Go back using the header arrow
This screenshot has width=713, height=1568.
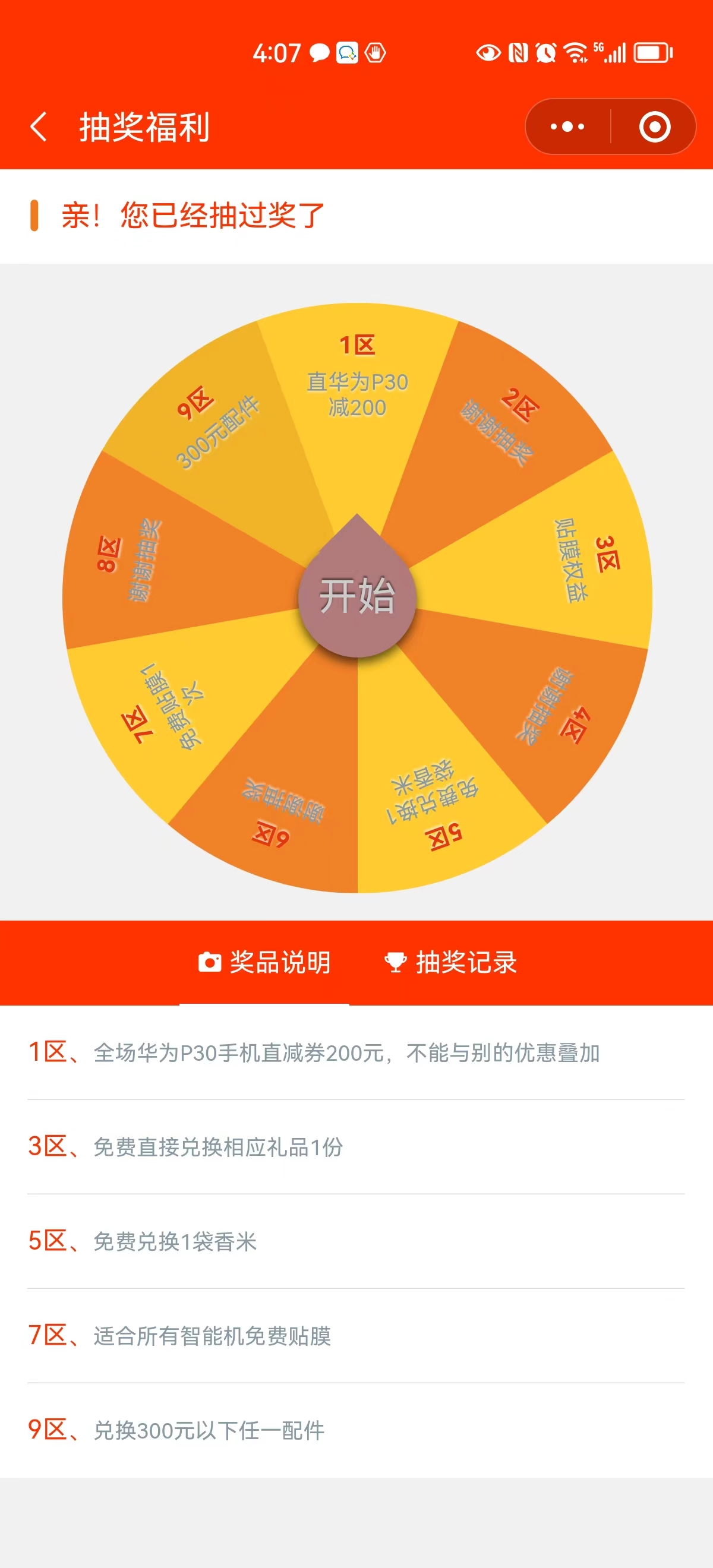coord(39,127)
